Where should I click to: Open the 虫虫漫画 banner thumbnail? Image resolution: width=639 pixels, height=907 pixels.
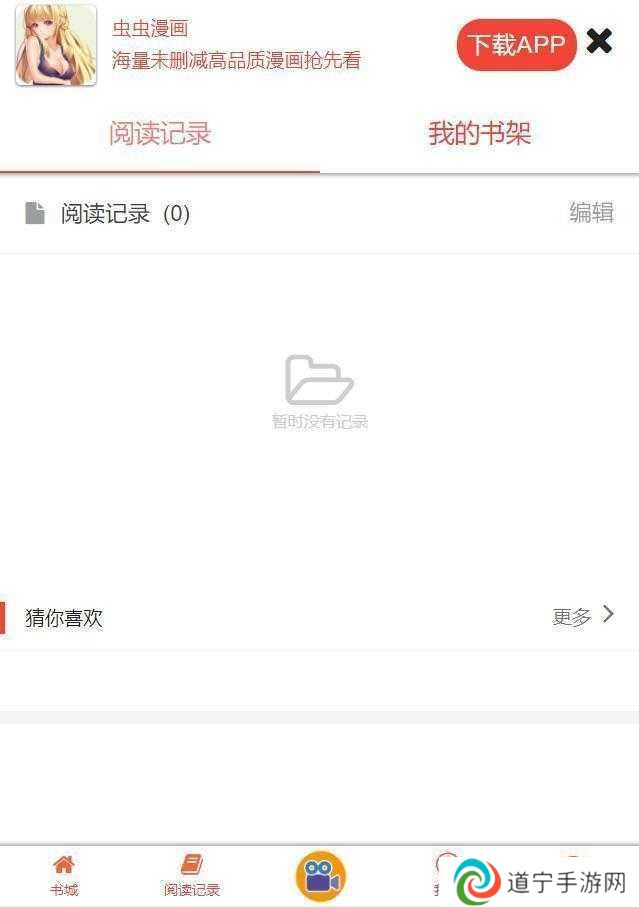click(56, 45)
